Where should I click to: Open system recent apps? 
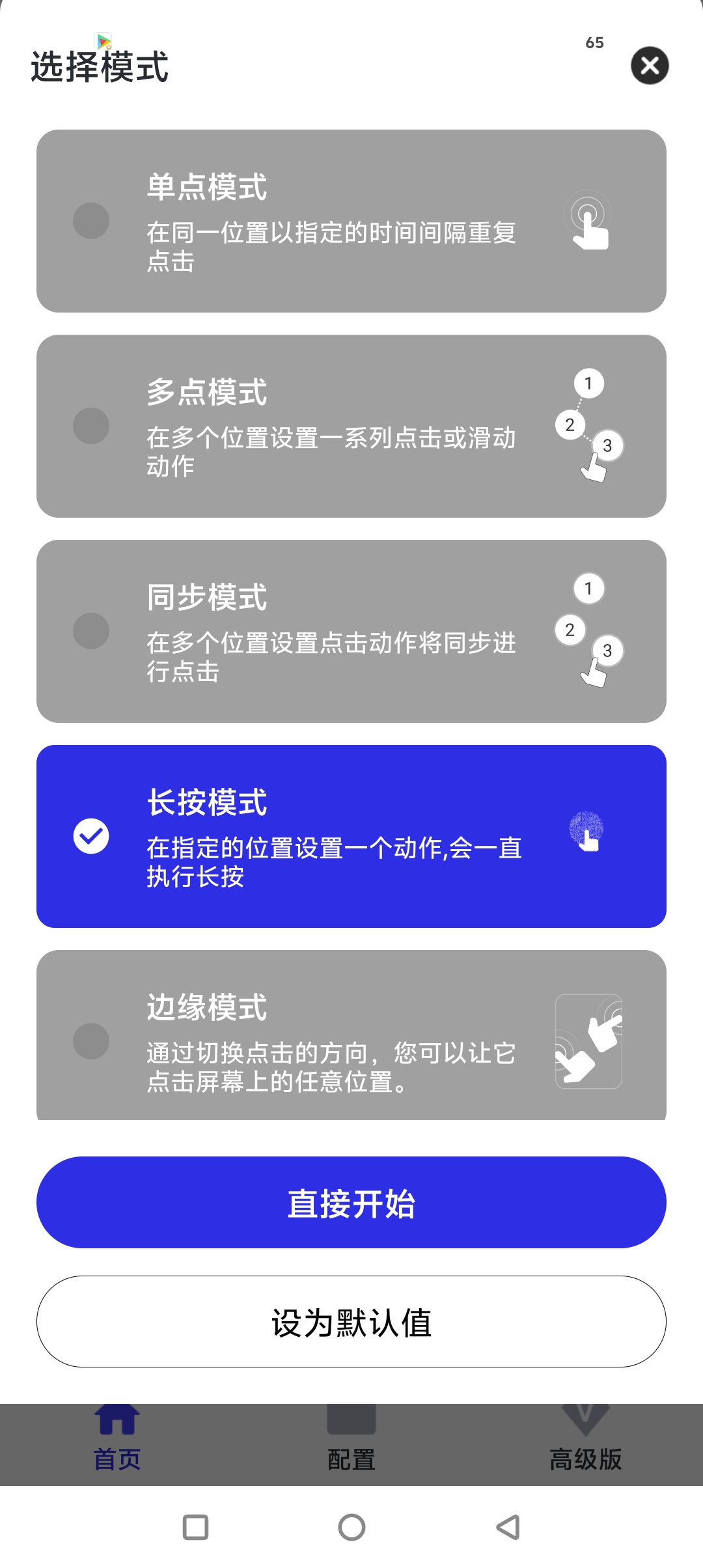point(195,1527)
